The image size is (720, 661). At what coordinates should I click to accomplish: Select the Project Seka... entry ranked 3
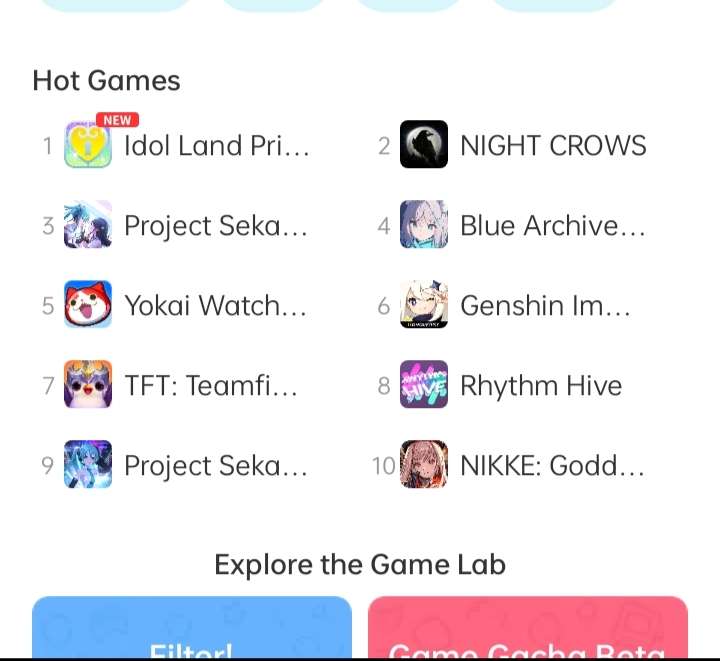[214, 226]
